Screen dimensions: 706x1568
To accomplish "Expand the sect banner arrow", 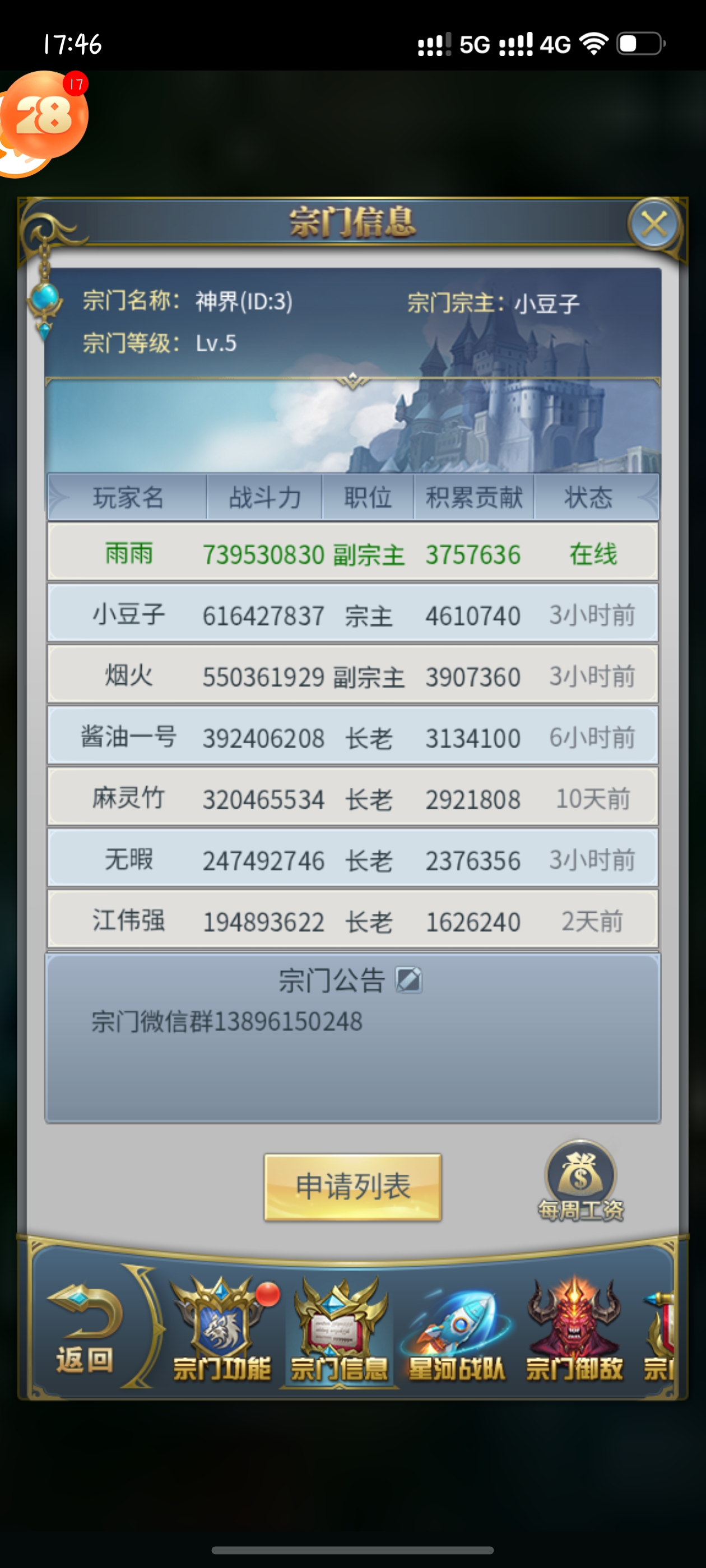I will pyautogui.click(x=352, y=382).
